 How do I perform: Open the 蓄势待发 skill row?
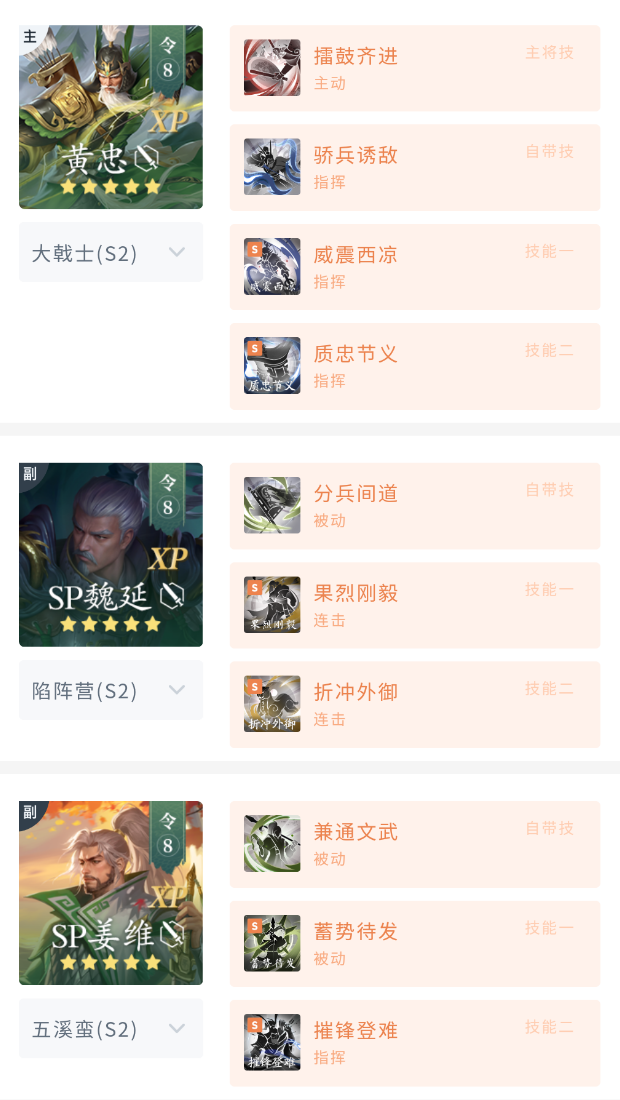[414, 943]
